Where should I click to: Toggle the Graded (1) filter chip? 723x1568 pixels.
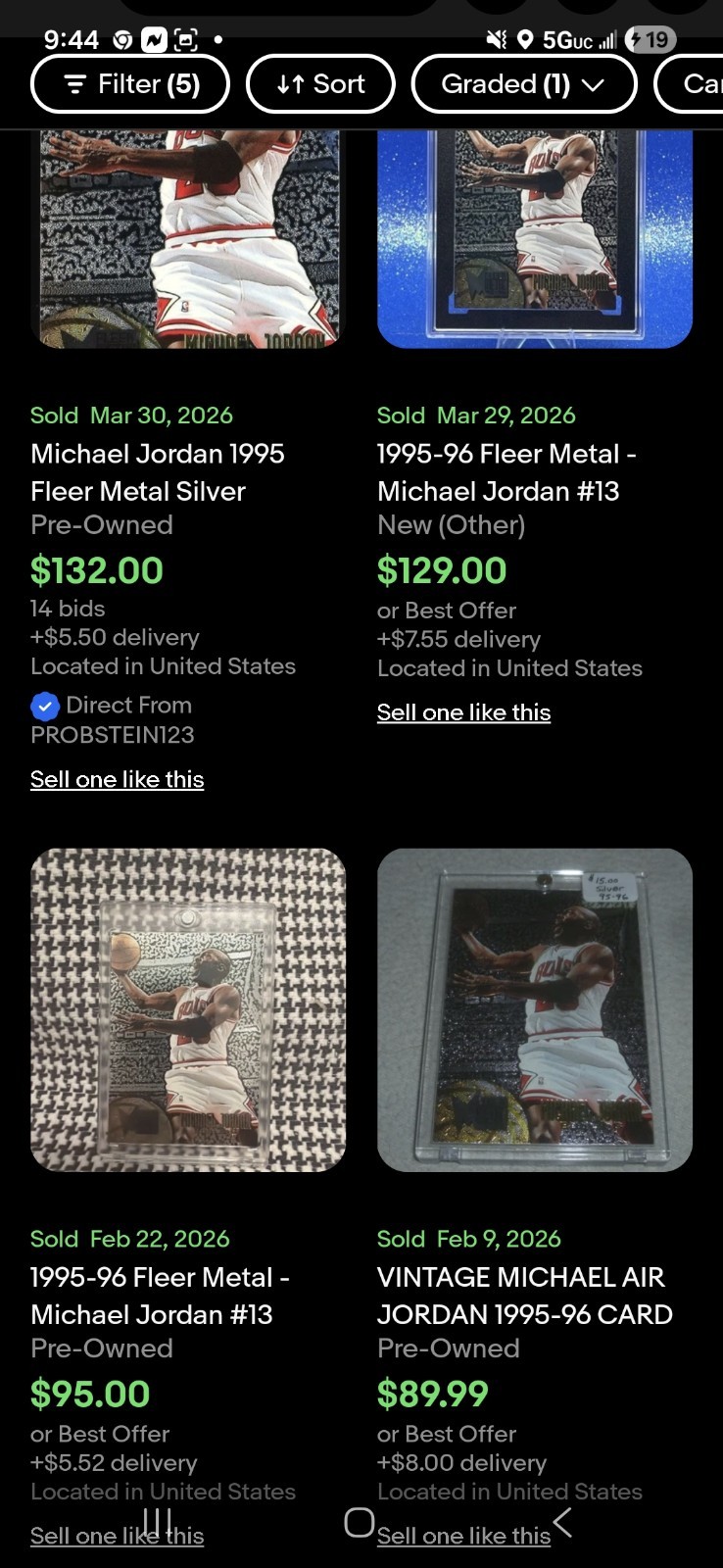pyautogui.click(x=524, y=84)
